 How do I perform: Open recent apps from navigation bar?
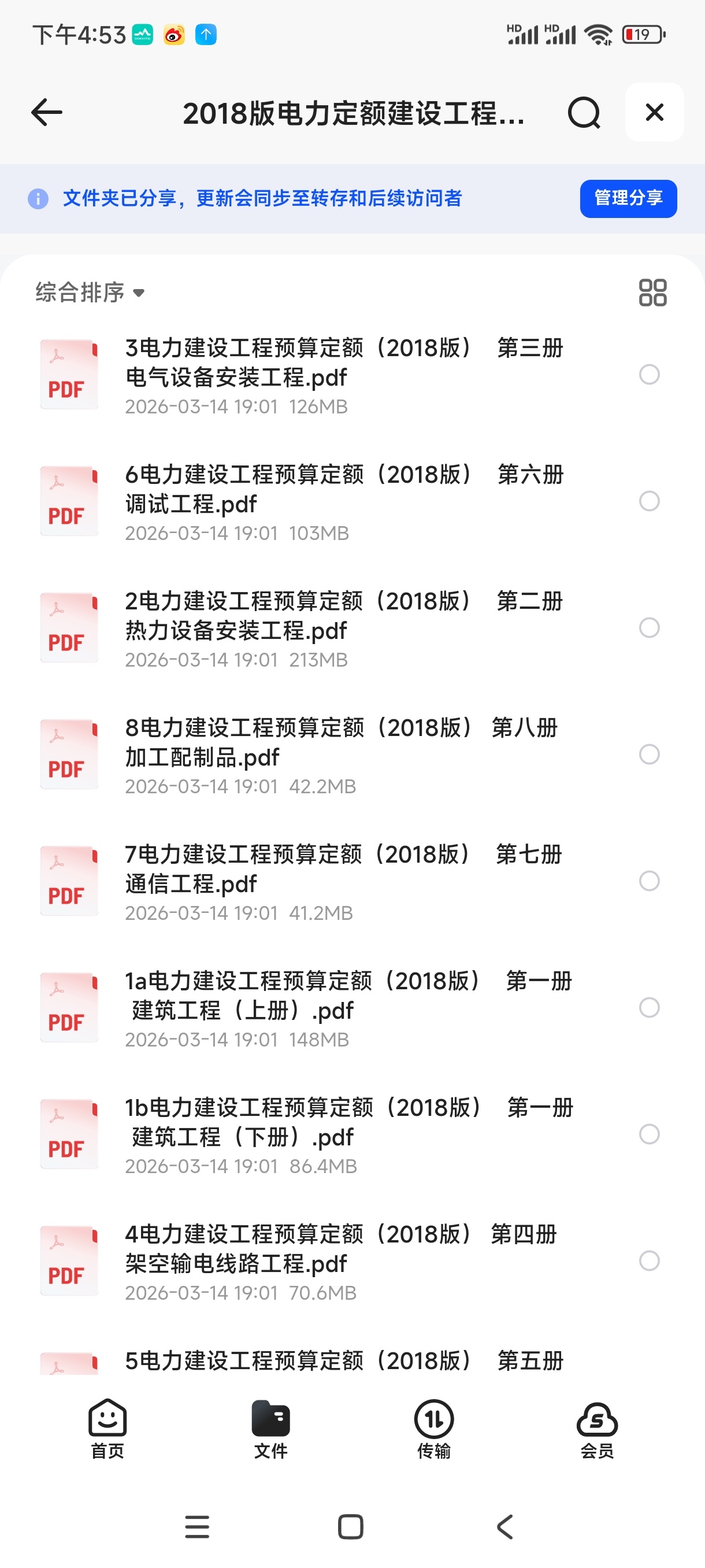(197, 1526)
